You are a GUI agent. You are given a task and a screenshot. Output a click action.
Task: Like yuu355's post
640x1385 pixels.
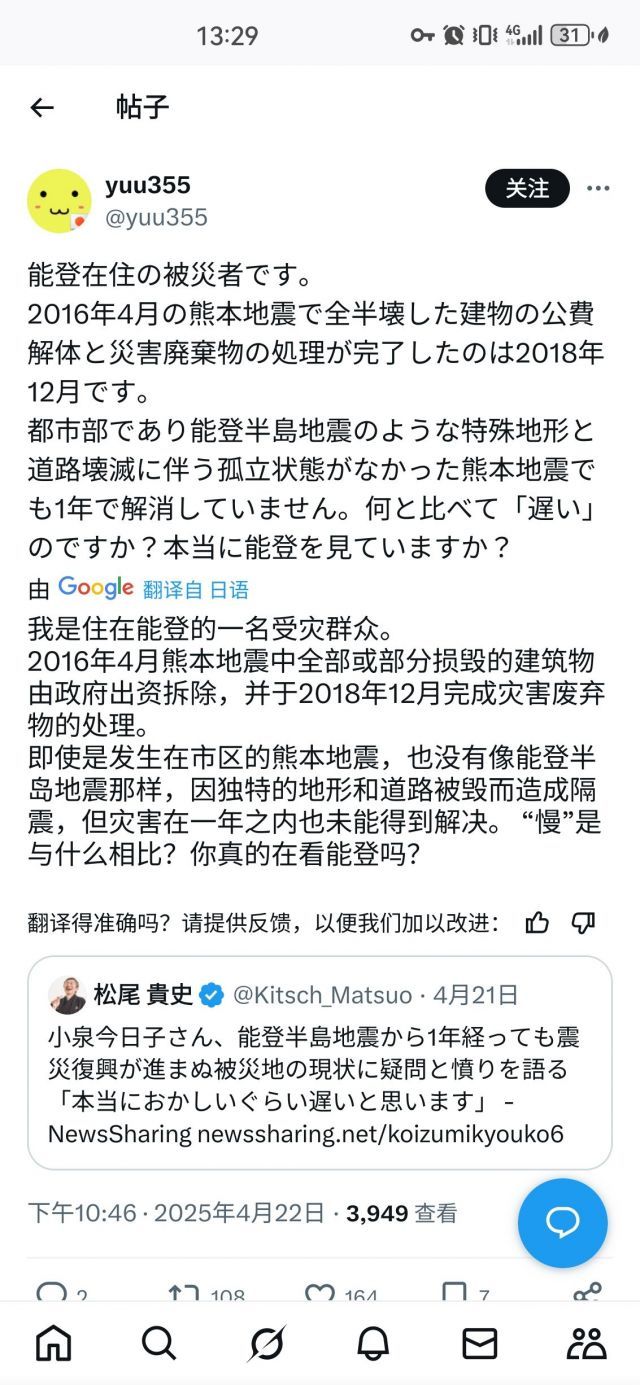pyautogui.click(x=320, y=1293)
